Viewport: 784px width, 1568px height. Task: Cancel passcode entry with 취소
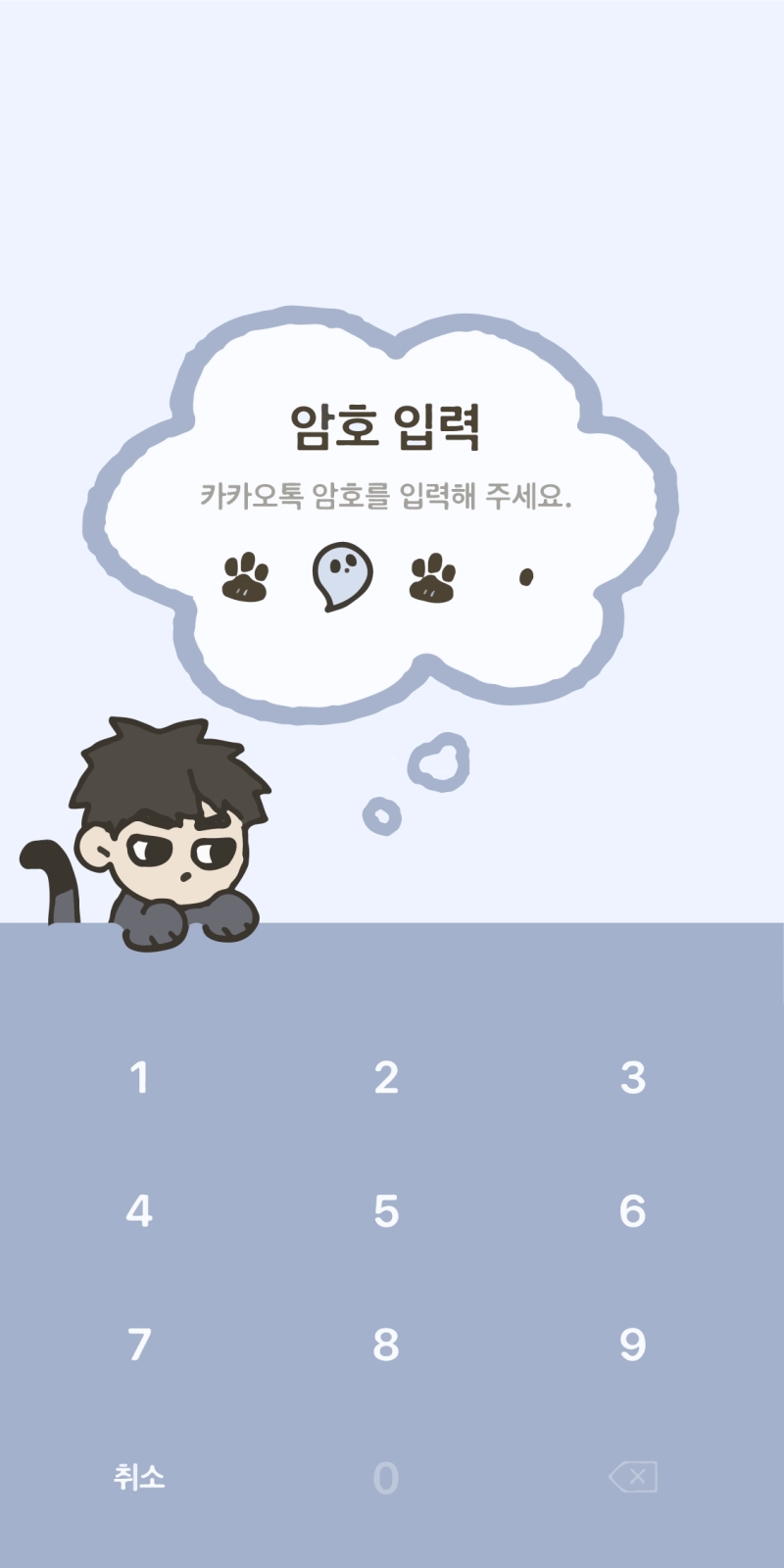click(x=139, y=1477)
